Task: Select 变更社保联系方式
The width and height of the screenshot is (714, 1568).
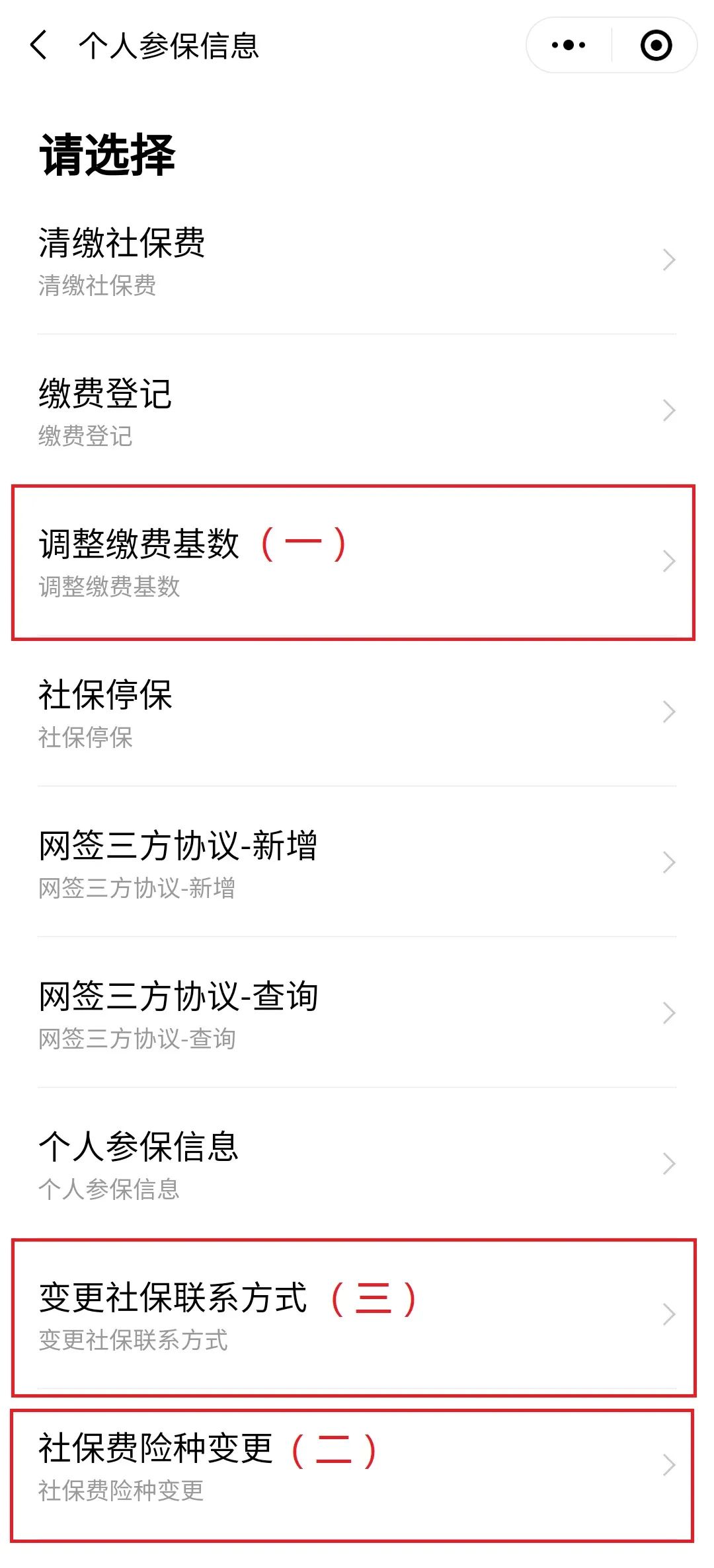Action: [x=357, y=1314]
